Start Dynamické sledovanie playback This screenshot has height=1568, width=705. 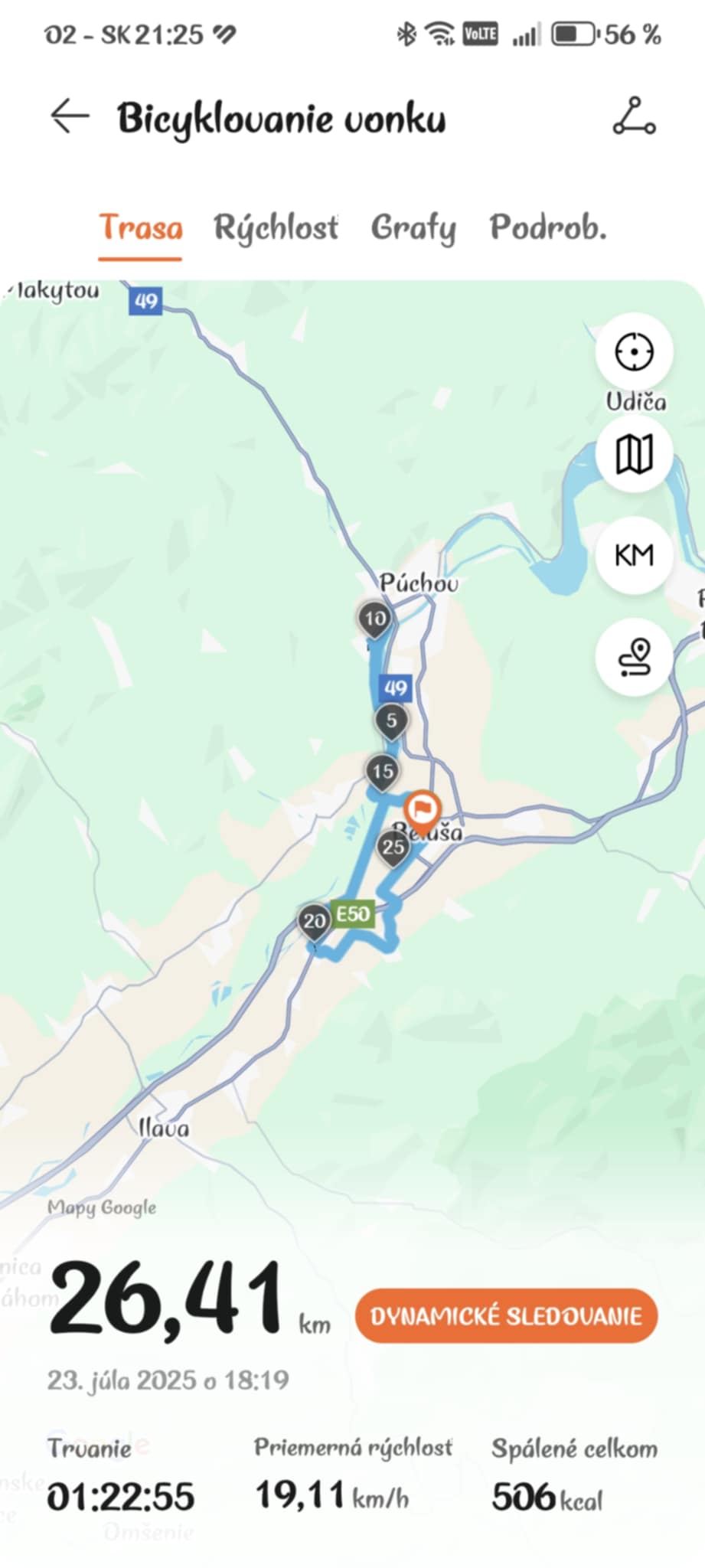point(506,1316)
